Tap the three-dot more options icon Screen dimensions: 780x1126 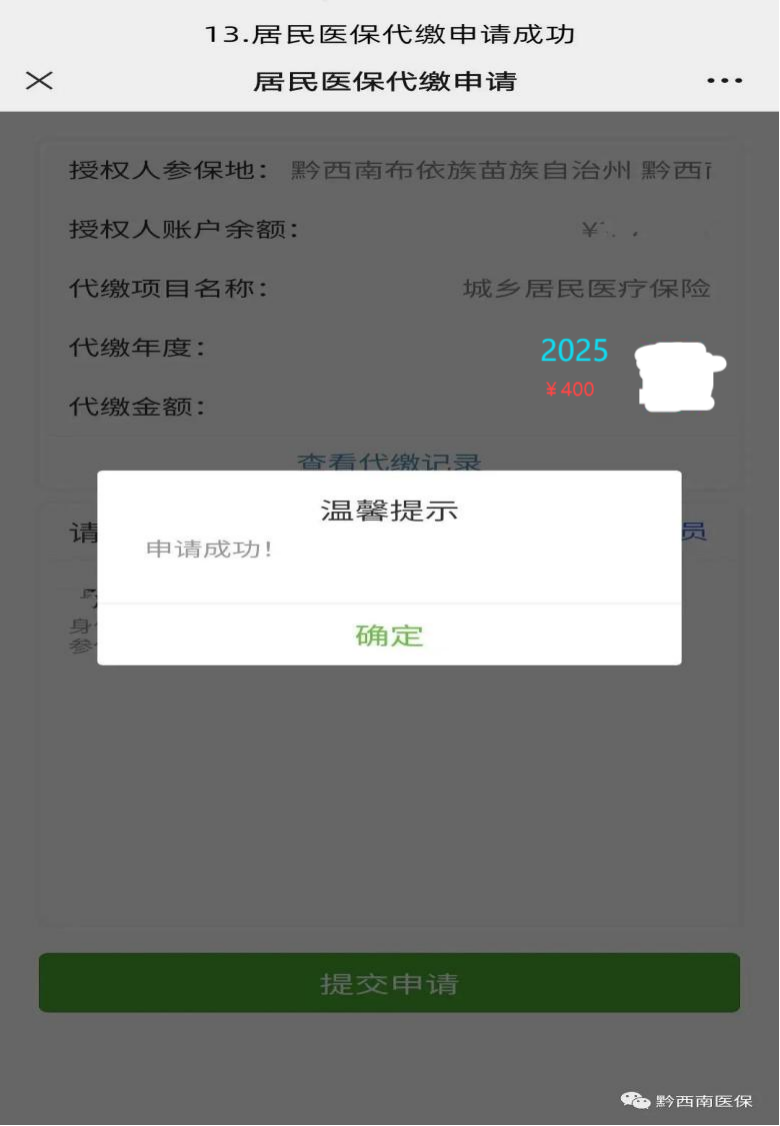(724, 81)
